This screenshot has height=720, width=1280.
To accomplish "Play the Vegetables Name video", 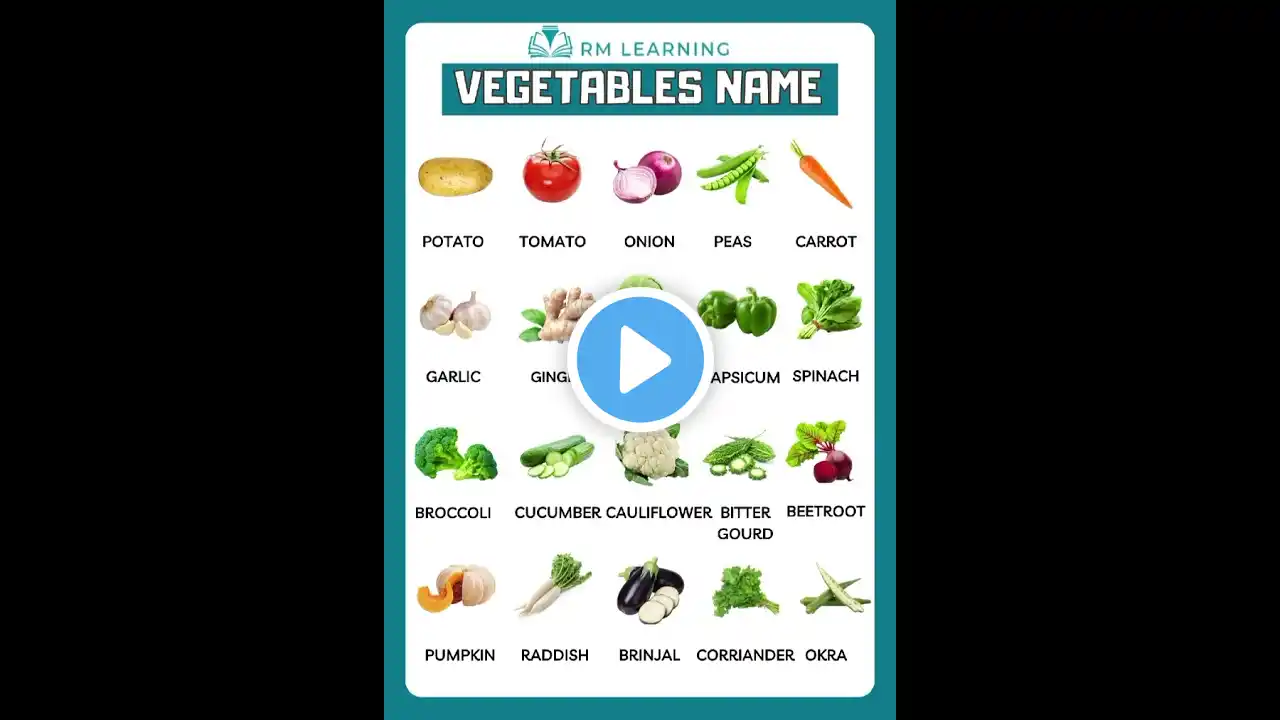I will click(640, 359).
